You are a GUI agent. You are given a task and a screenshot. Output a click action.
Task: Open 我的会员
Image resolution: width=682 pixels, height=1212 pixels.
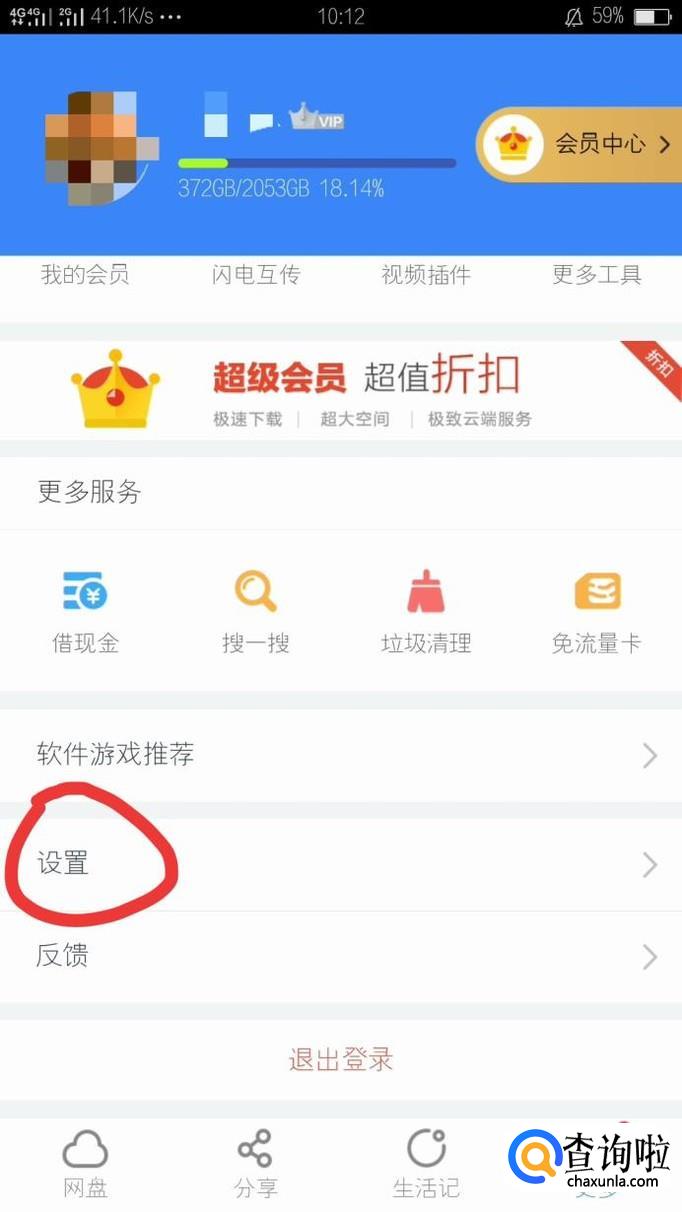click(x=85, y=275)
